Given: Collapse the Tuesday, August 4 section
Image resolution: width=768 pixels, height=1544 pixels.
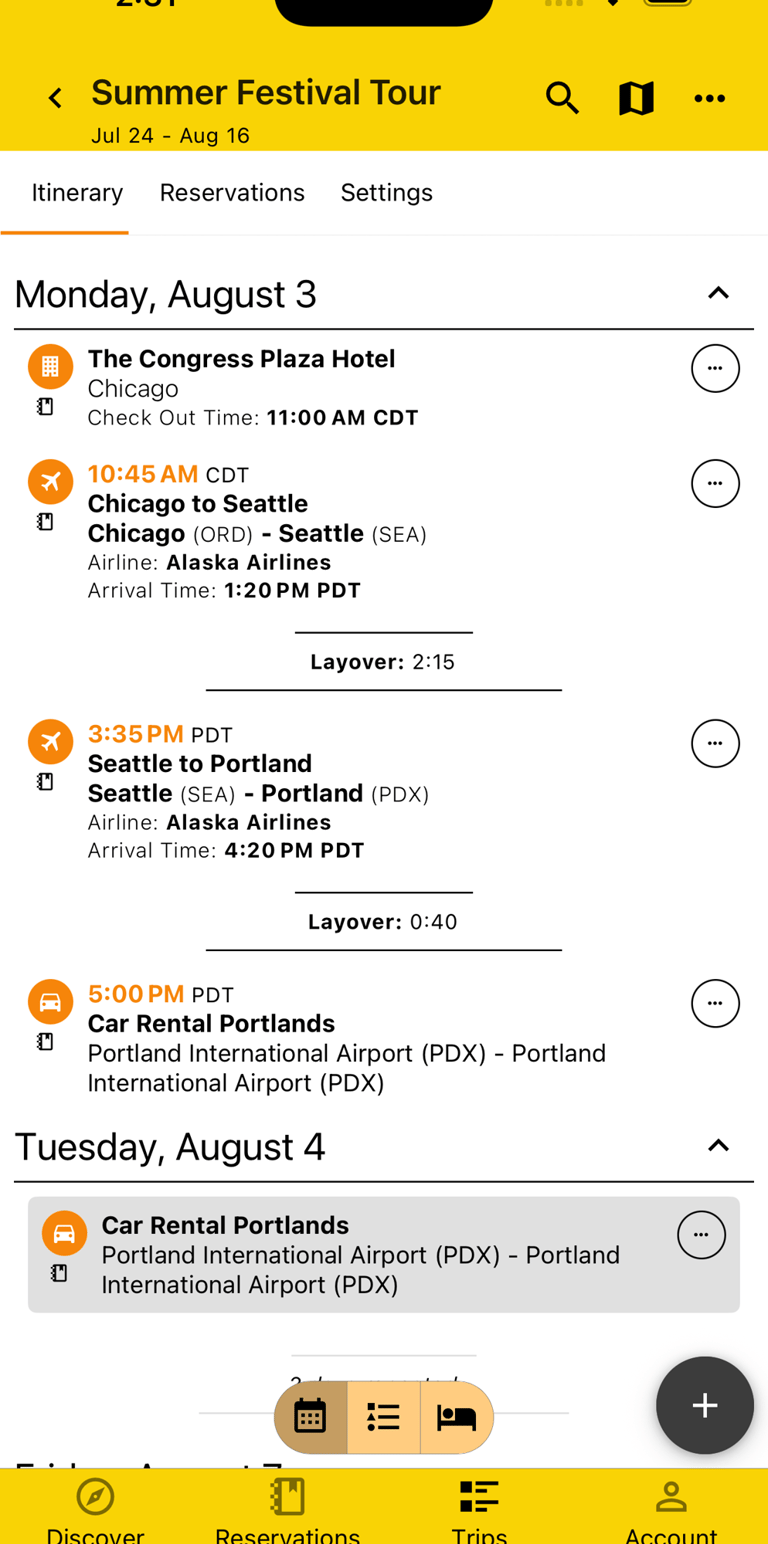Looking at the screenshot, I should [x=719, y=1145].
